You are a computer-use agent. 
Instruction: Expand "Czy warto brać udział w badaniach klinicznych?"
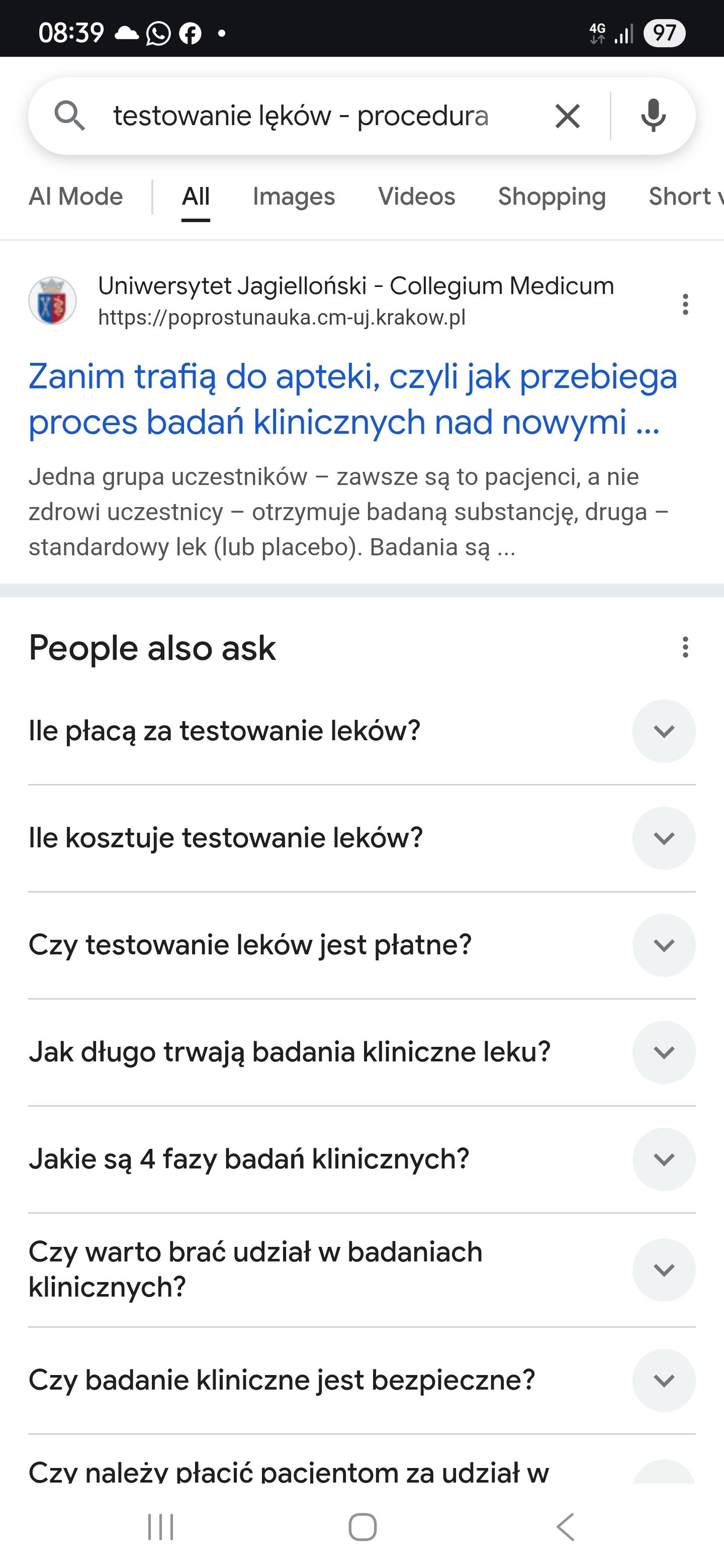[x=361, y=1270]
